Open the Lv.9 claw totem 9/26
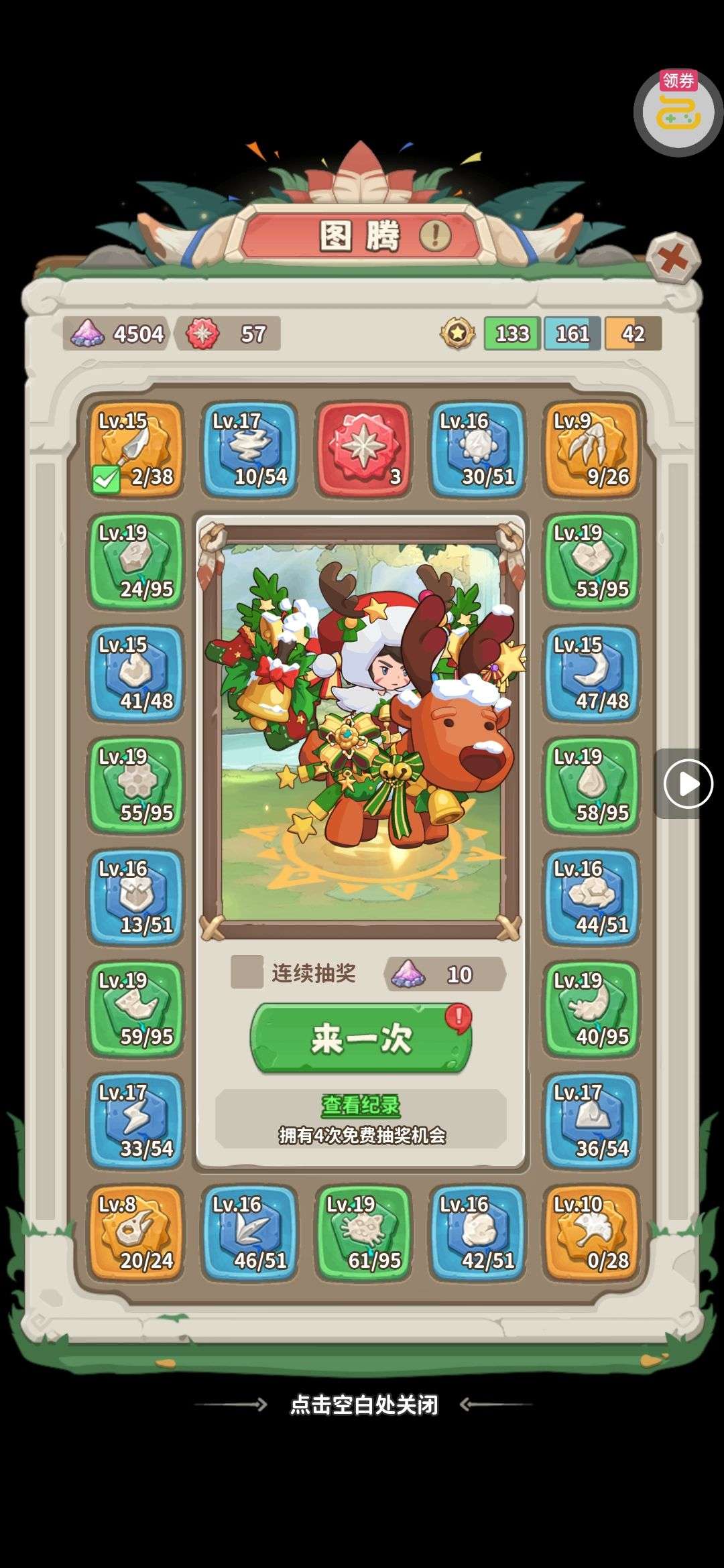The height and width of the screenshot is (1568, 724). click(x=591, y=449)
